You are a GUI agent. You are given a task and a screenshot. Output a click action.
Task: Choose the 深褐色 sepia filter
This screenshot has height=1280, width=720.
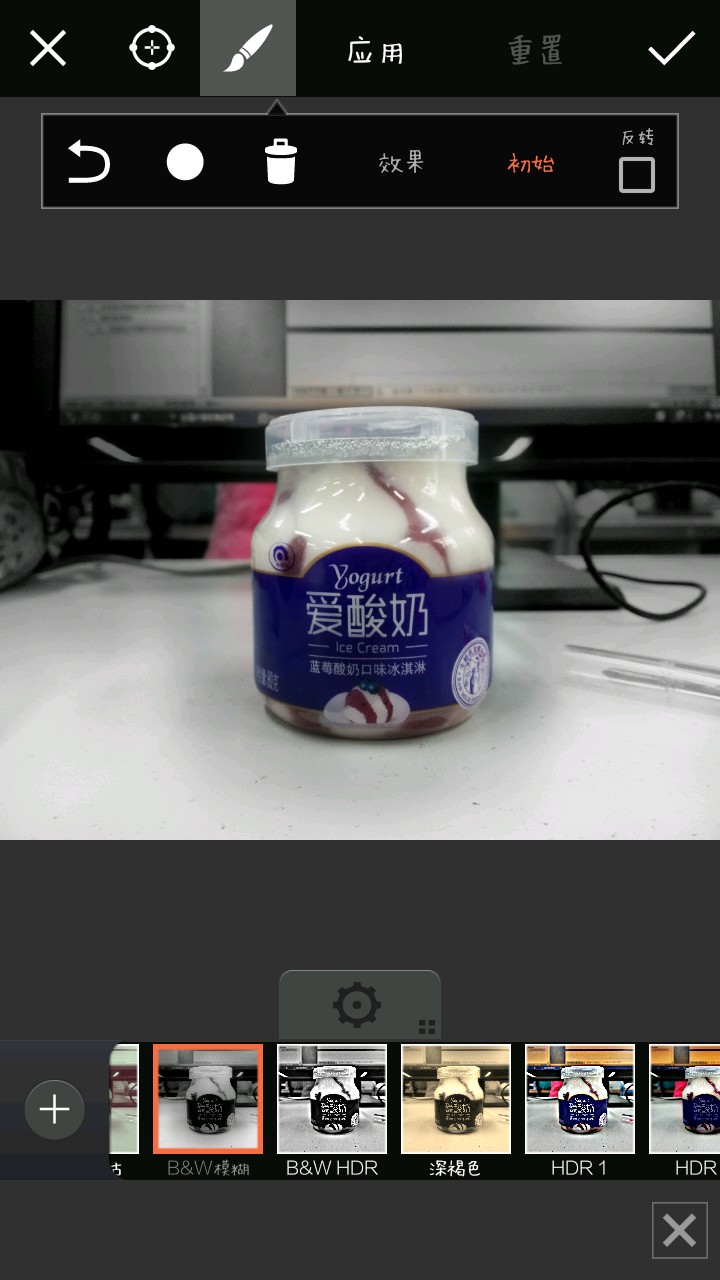click(456, 1099)
